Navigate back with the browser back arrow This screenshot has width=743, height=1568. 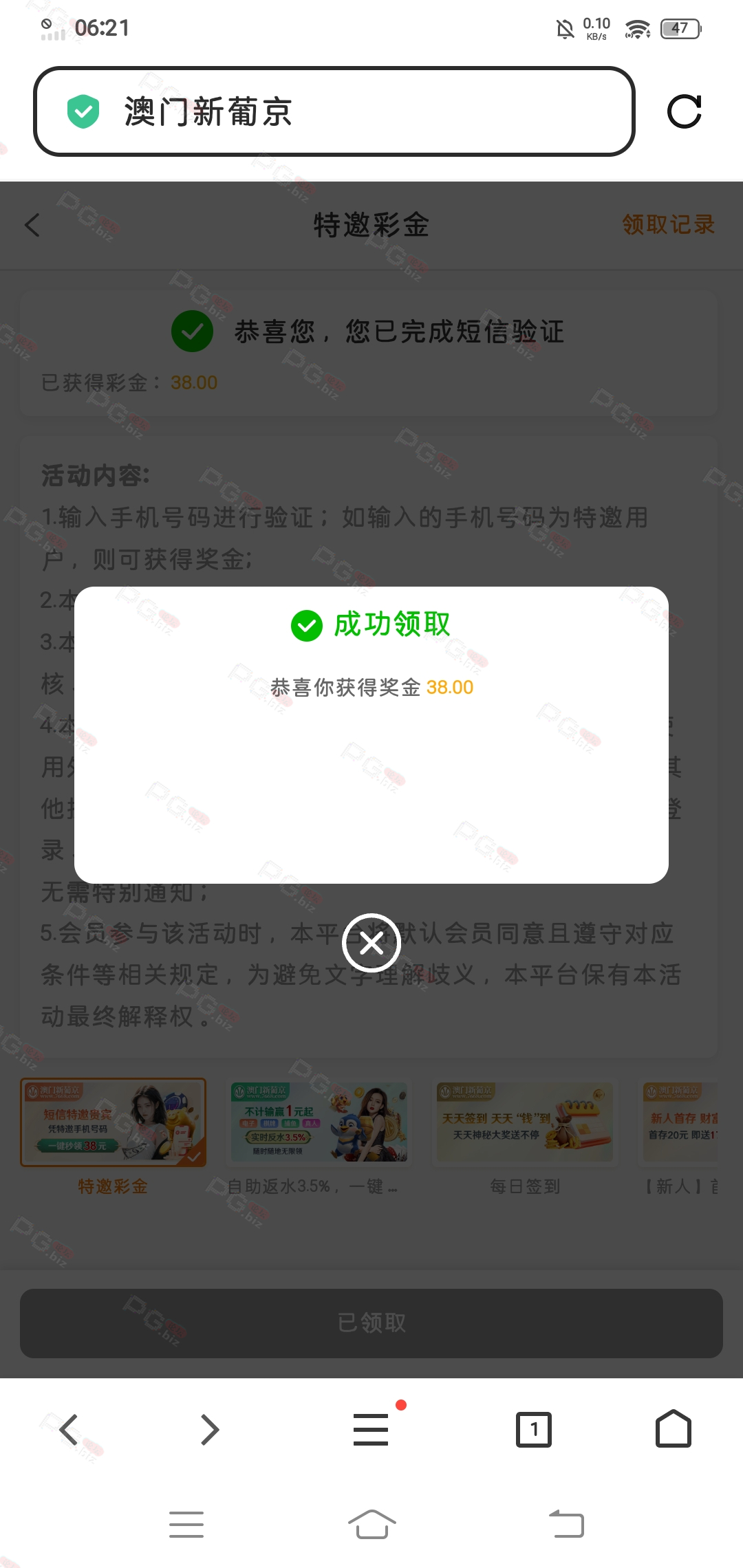coord(68,1430)
